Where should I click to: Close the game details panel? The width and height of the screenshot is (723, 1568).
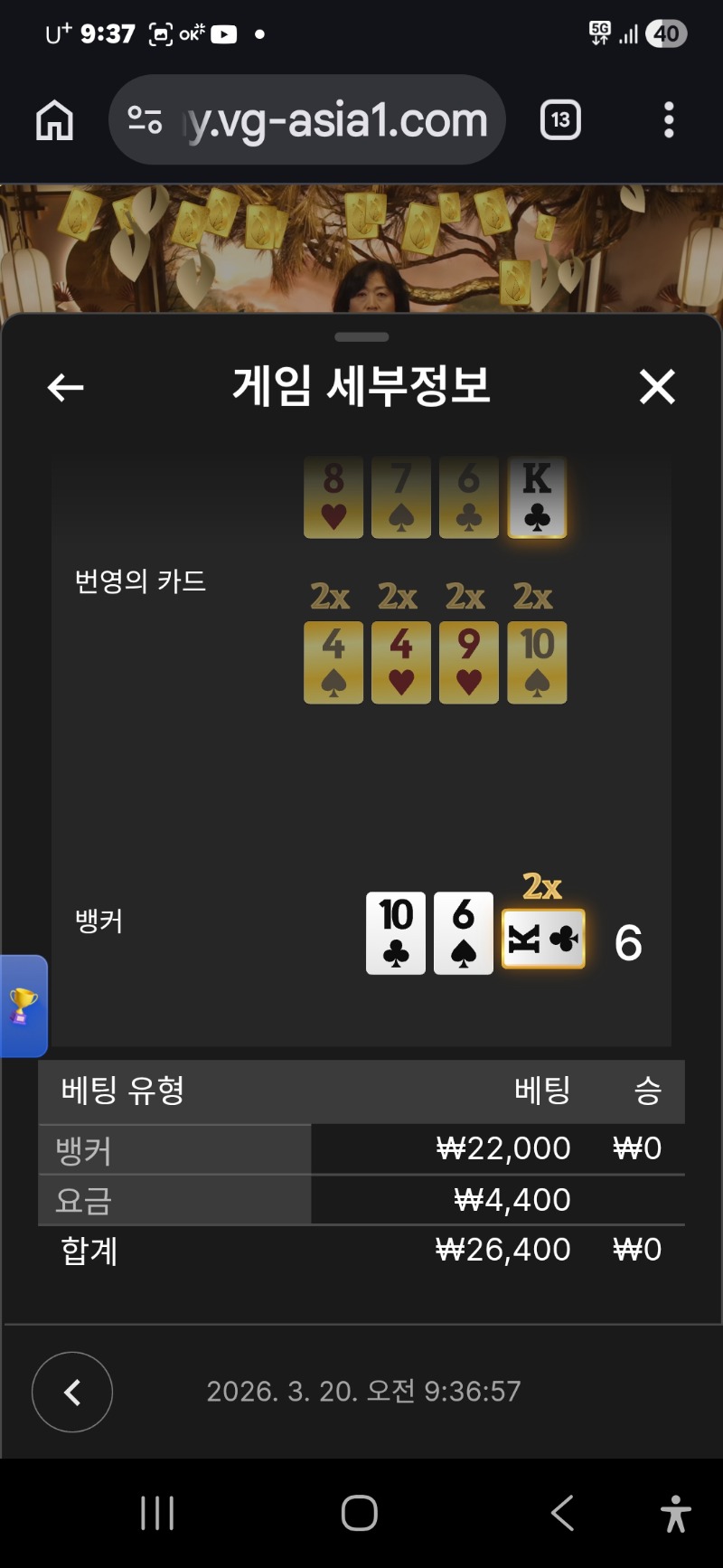click(x=657, y=387)
